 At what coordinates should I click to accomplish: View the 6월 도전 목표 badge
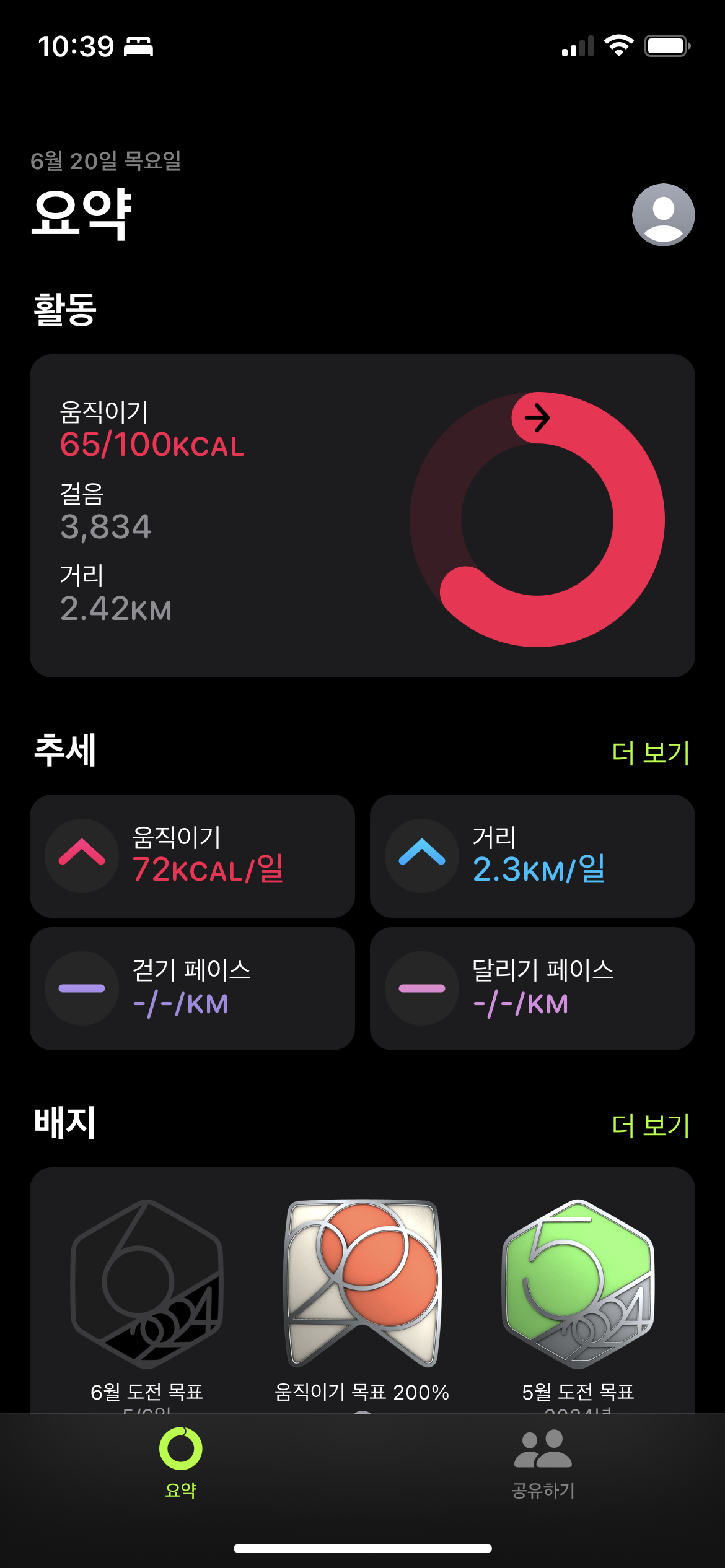[x=147, y=1285]
